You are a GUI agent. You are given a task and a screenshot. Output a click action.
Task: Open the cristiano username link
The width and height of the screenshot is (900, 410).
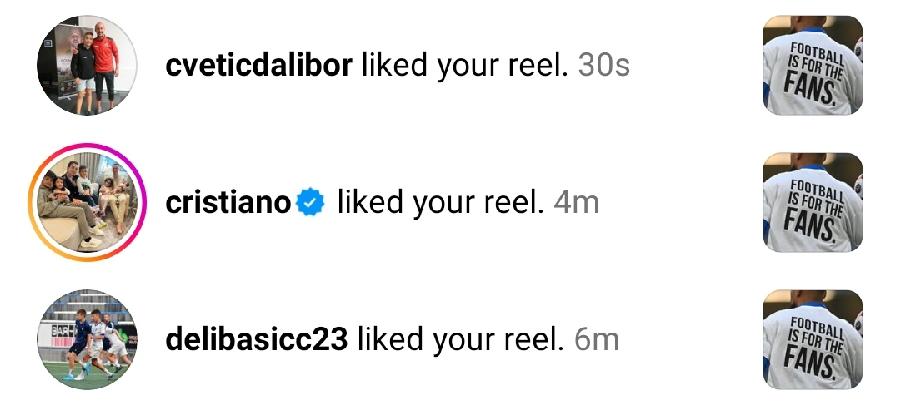click(227, 203)
